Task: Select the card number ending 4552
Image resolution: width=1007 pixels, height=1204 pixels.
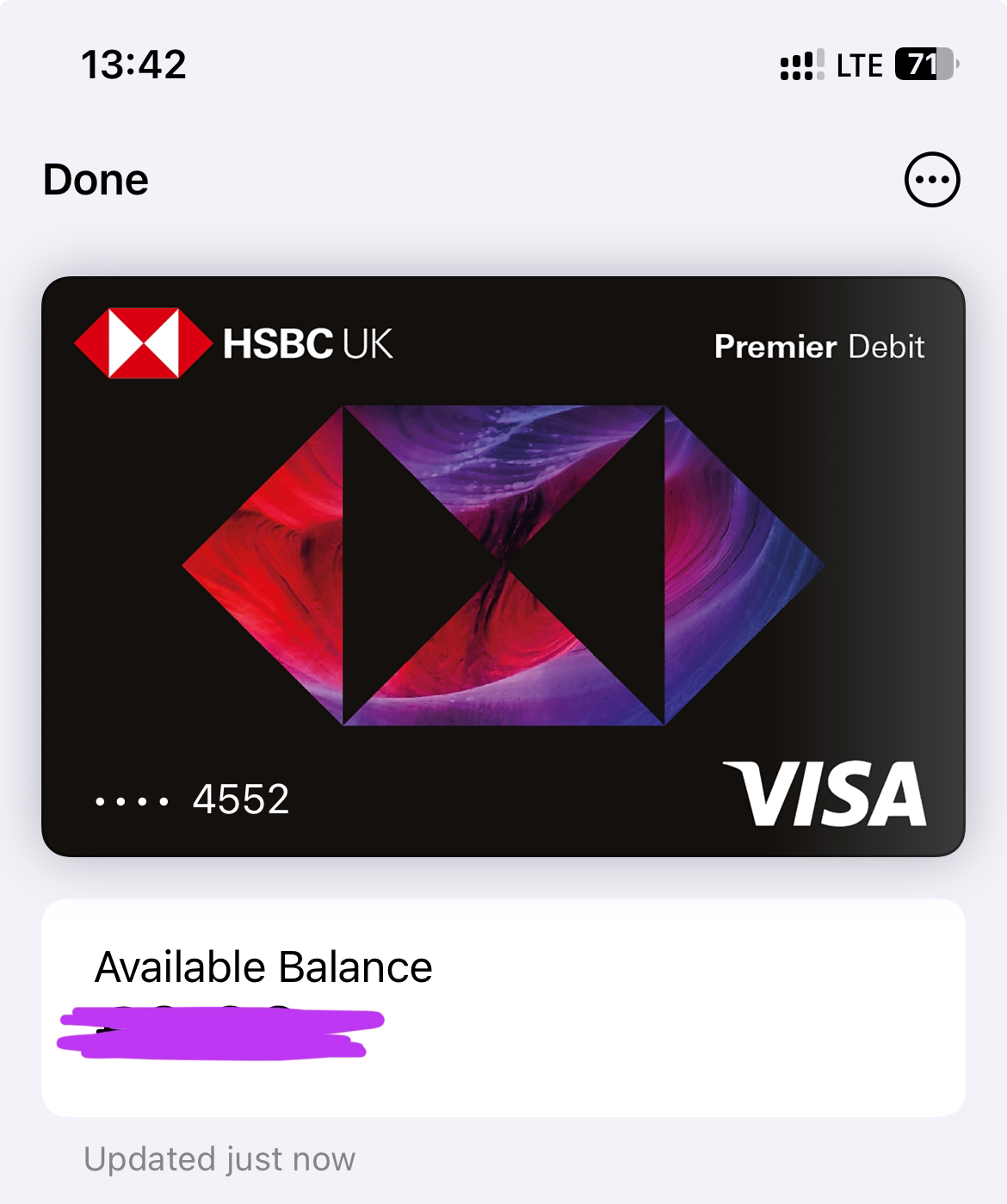Action: [239, 800]
